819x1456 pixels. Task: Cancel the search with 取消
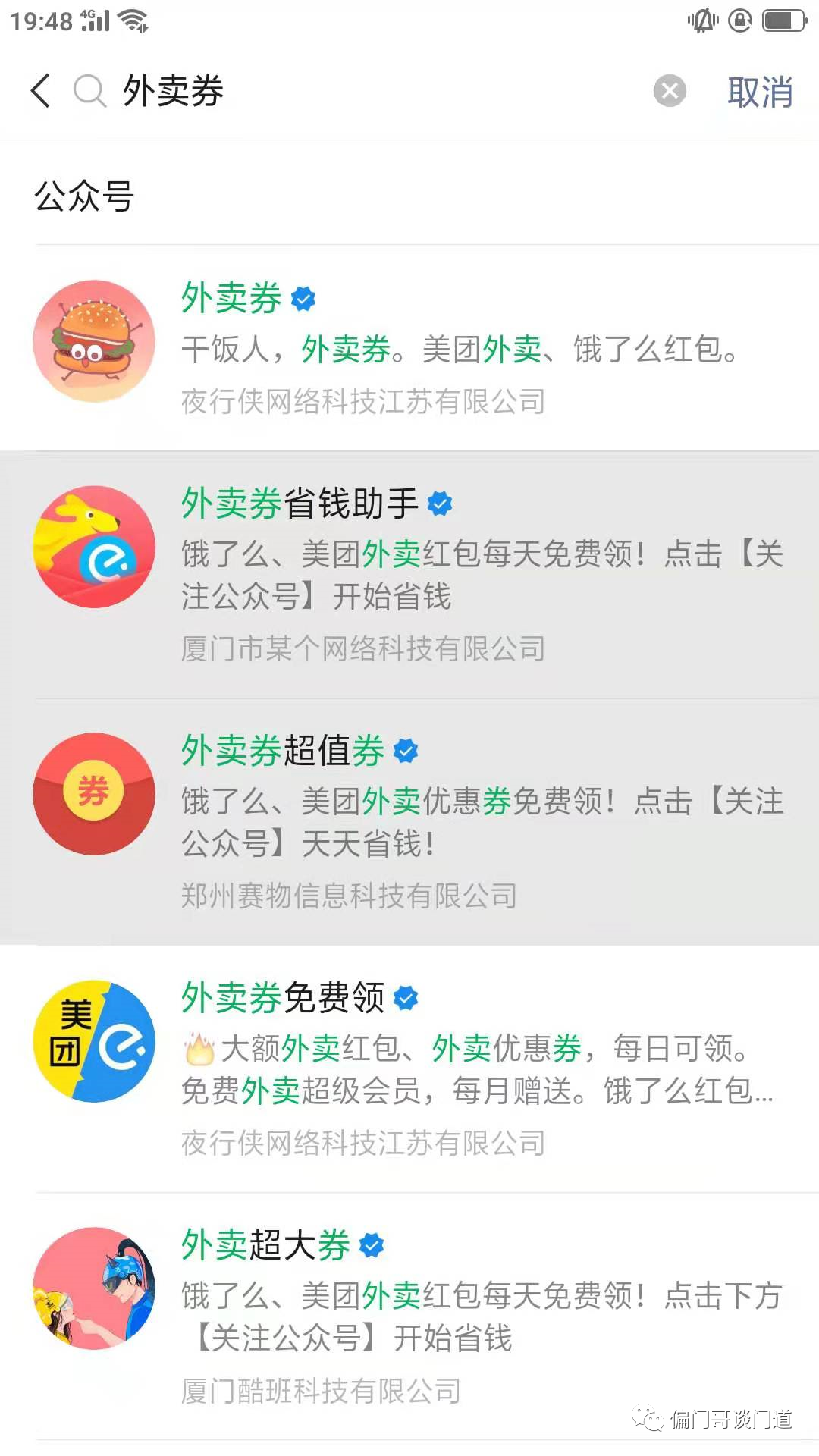tap(760, 92)
